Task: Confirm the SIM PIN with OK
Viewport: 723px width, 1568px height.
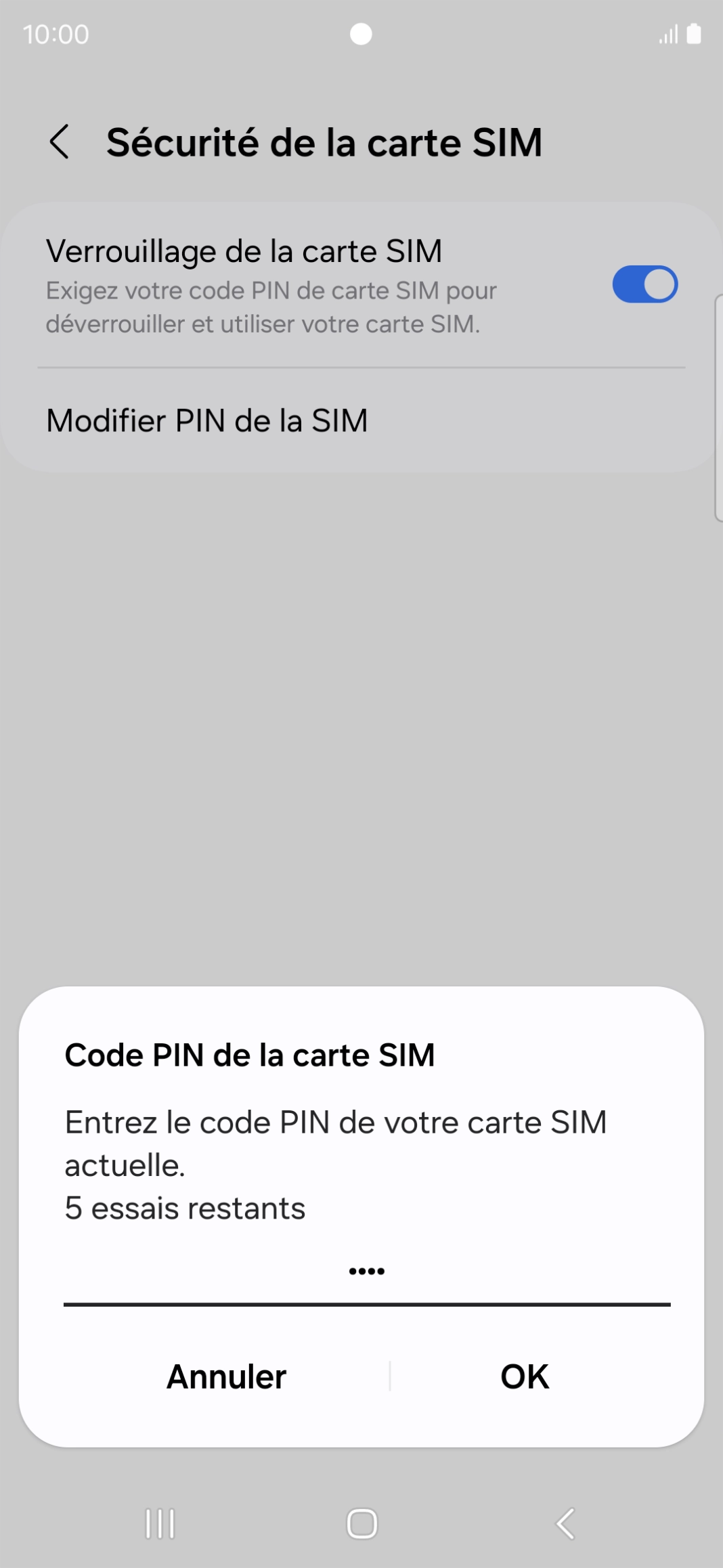Action: tap(525, 1377)
